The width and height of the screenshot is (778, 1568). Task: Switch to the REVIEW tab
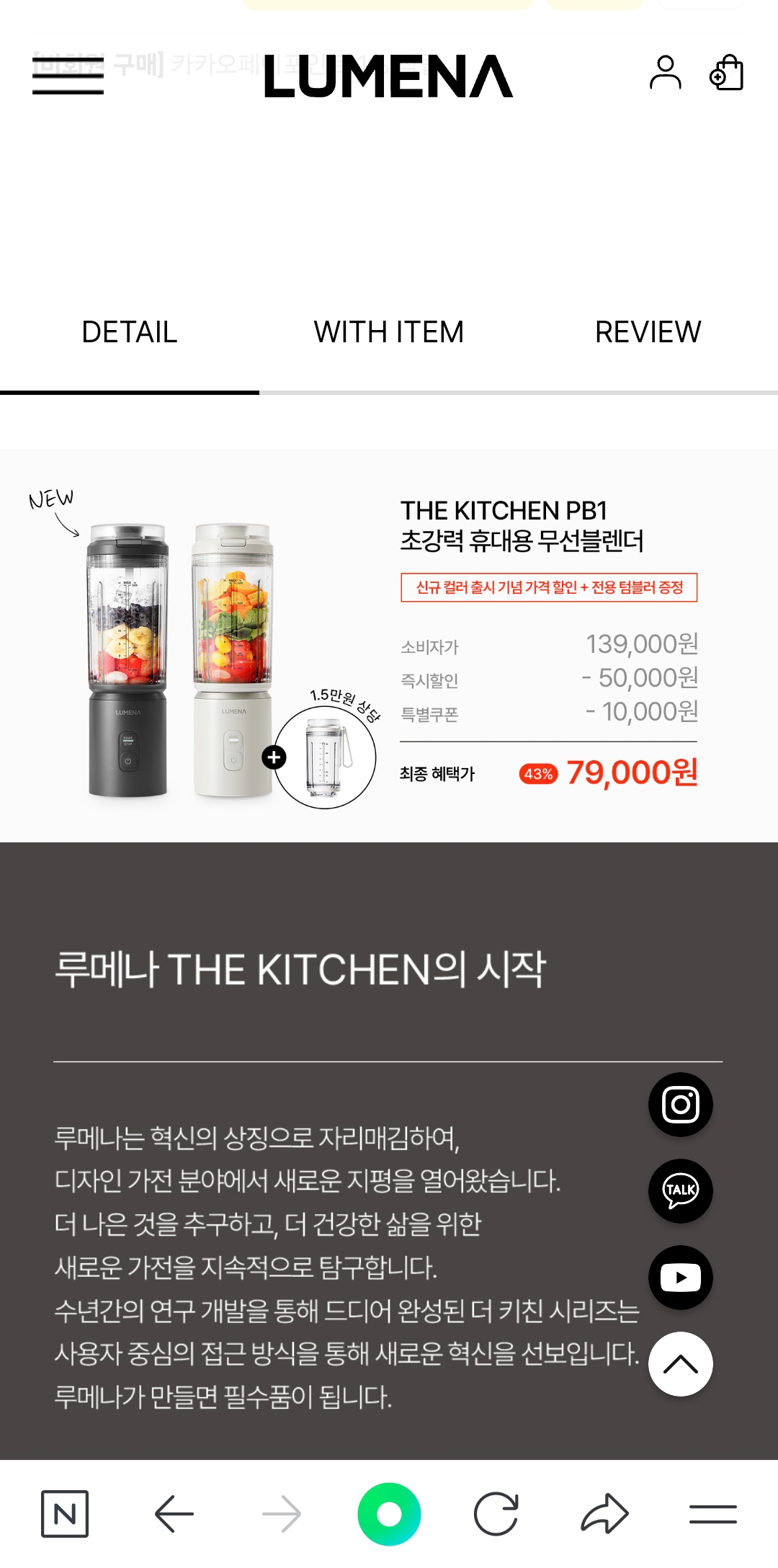648,332
